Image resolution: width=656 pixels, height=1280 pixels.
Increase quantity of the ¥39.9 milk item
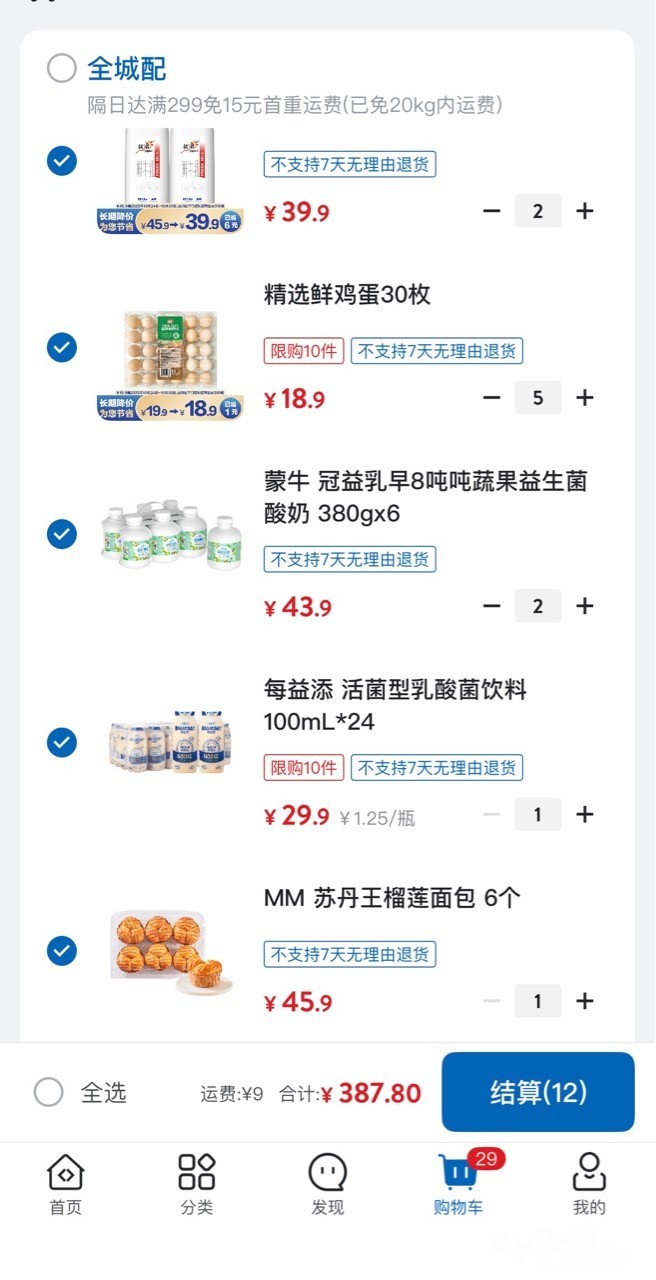click(585, 211)
